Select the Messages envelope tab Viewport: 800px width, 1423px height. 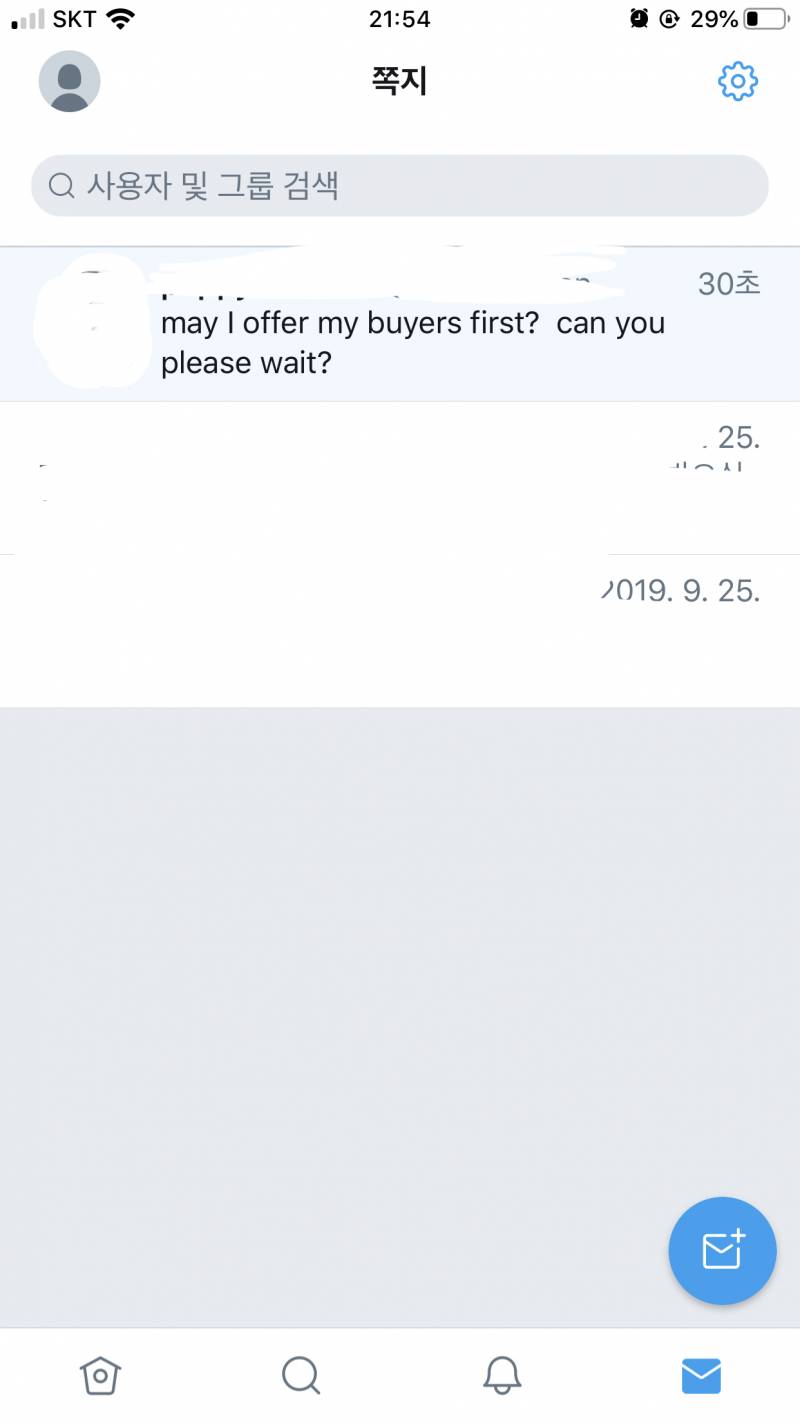coord(701,1375)
